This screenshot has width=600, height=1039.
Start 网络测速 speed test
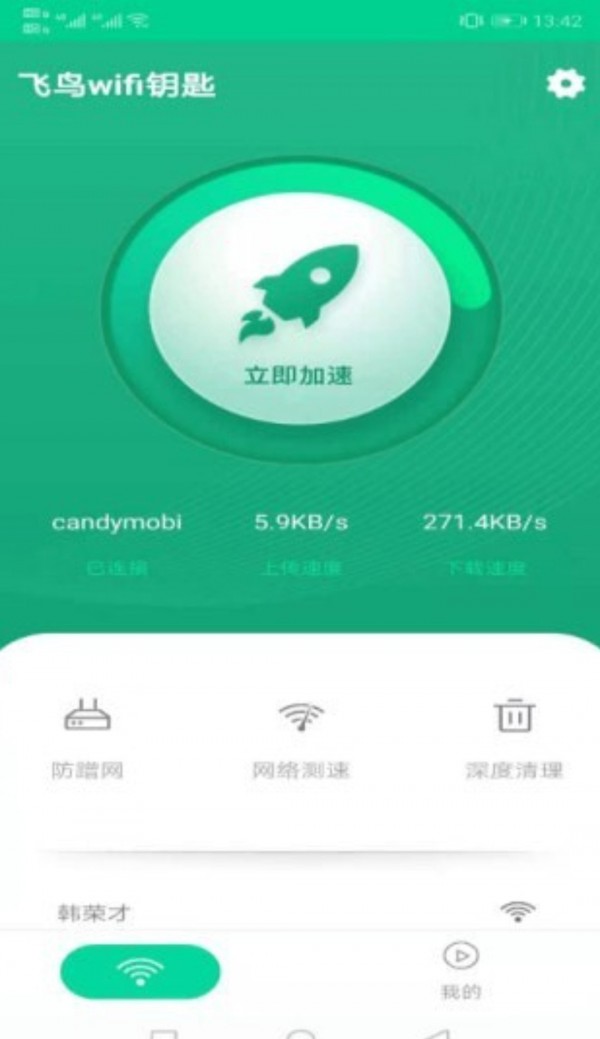(x=301, y=738)
